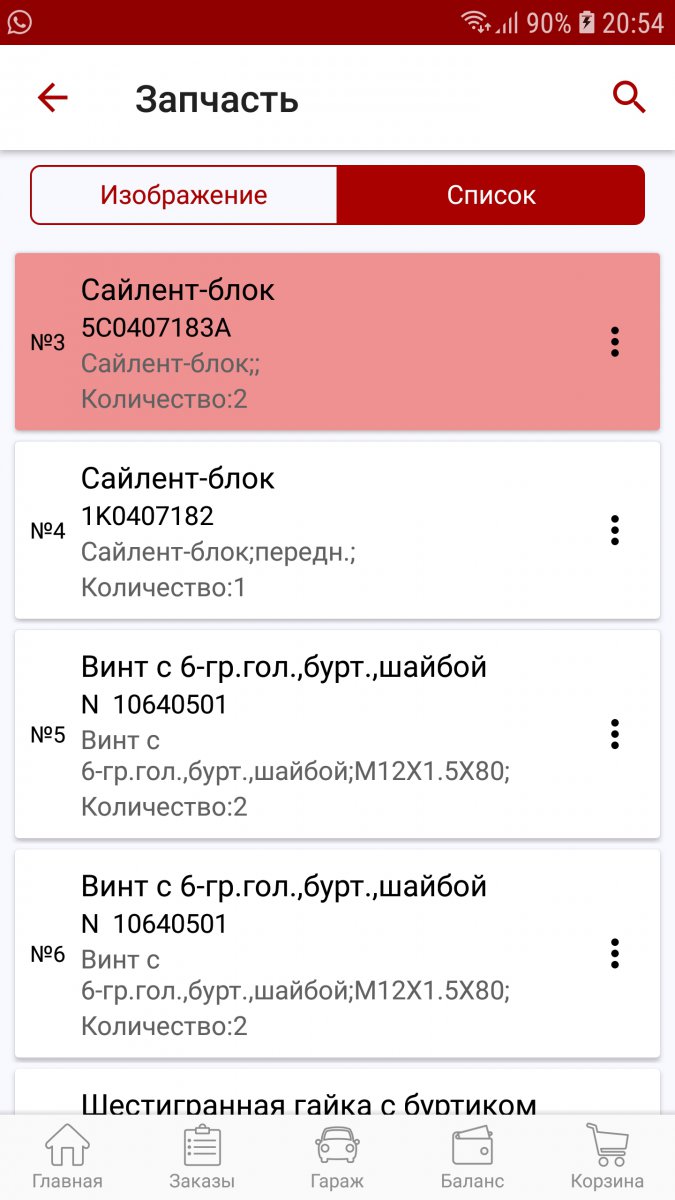This screenshot has height=1200, width=675.
Task: Open item №5 Винт с 6-гр.гол.
Action: click(337, 734)
